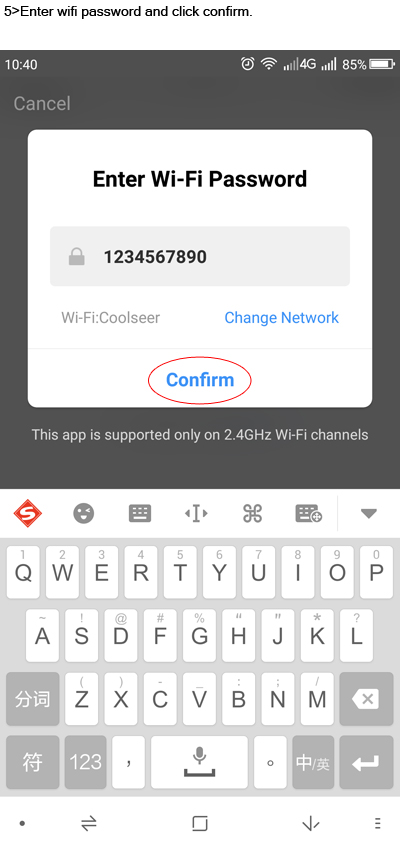Cancel the Wi-Fi setup
The image size is (400, 850).
coord(42,104)
